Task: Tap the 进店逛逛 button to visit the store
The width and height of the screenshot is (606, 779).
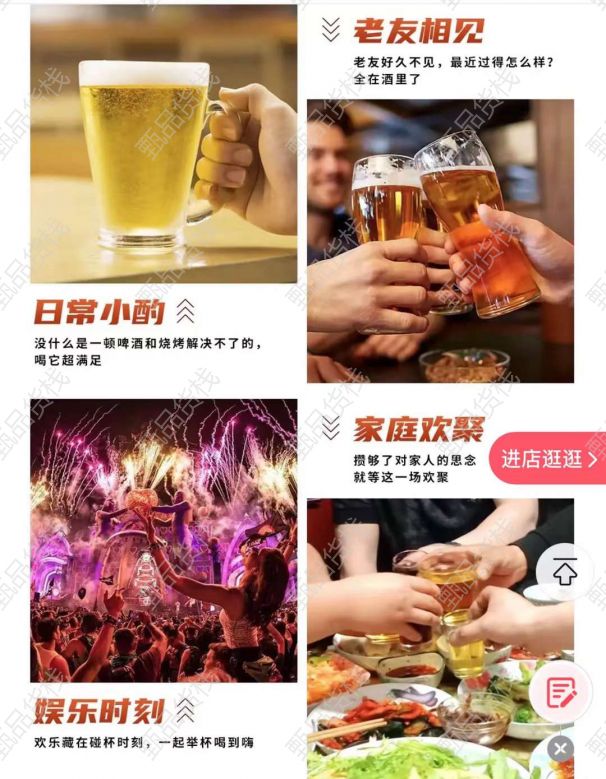Action: (548, 459)
